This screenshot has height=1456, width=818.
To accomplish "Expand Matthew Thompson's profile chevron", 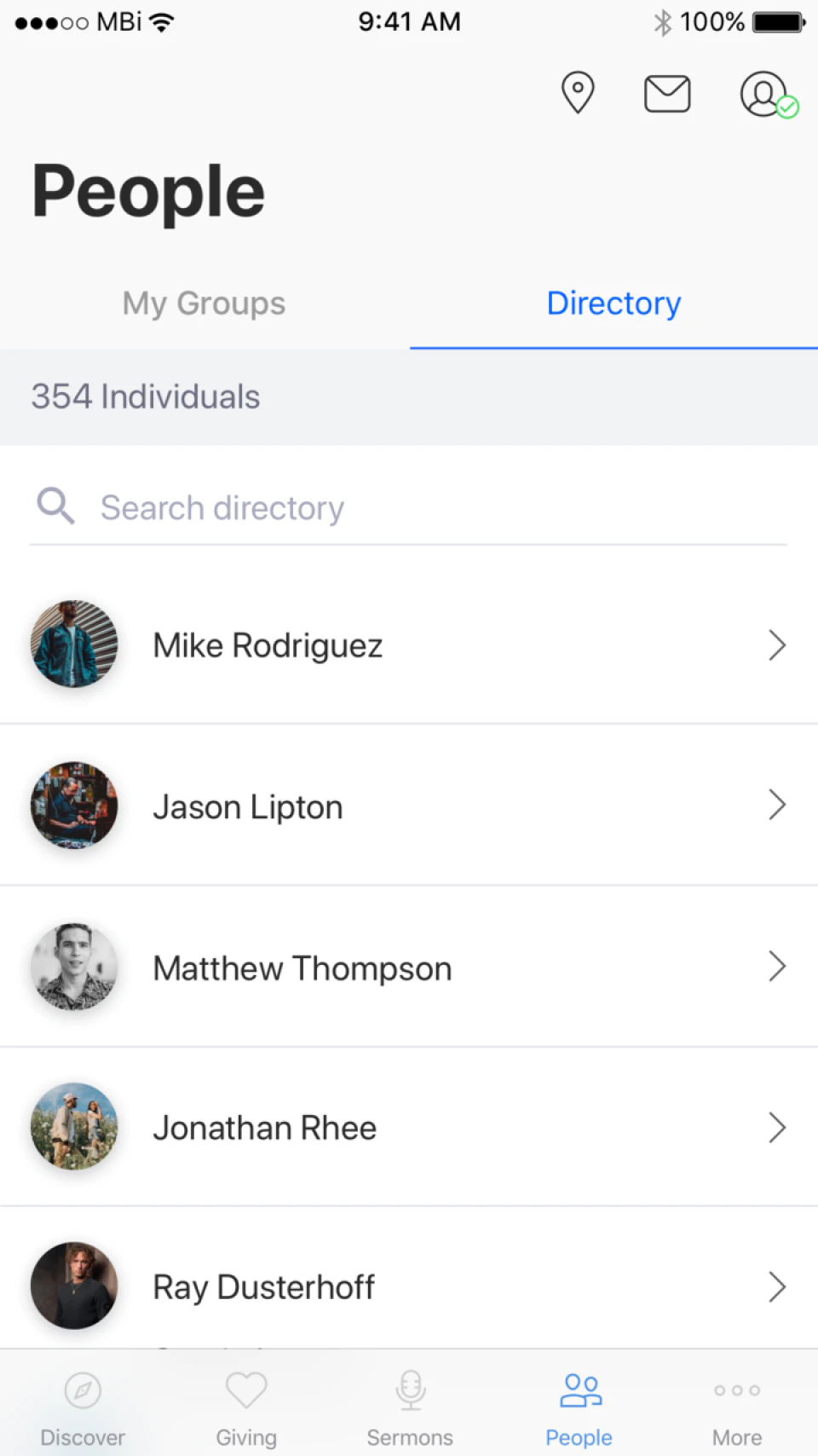I will [776, 967].
